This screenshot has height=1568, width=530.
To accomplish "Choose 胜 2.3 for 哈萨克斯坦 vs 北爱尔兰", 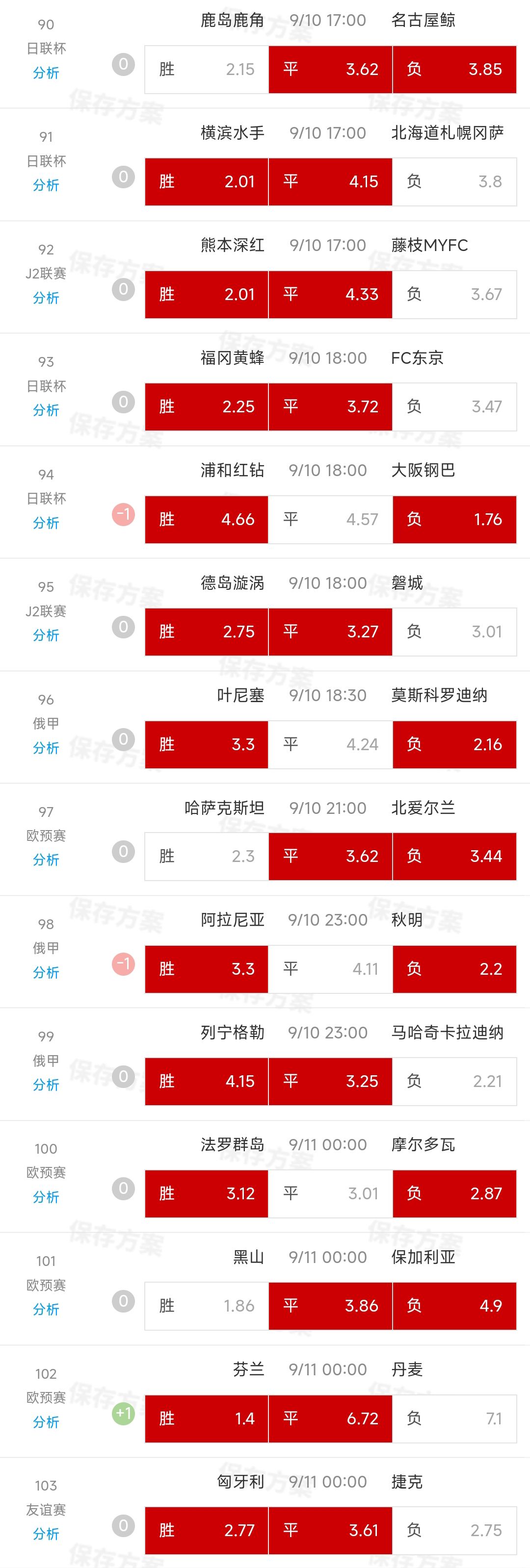I will point(207,857).
